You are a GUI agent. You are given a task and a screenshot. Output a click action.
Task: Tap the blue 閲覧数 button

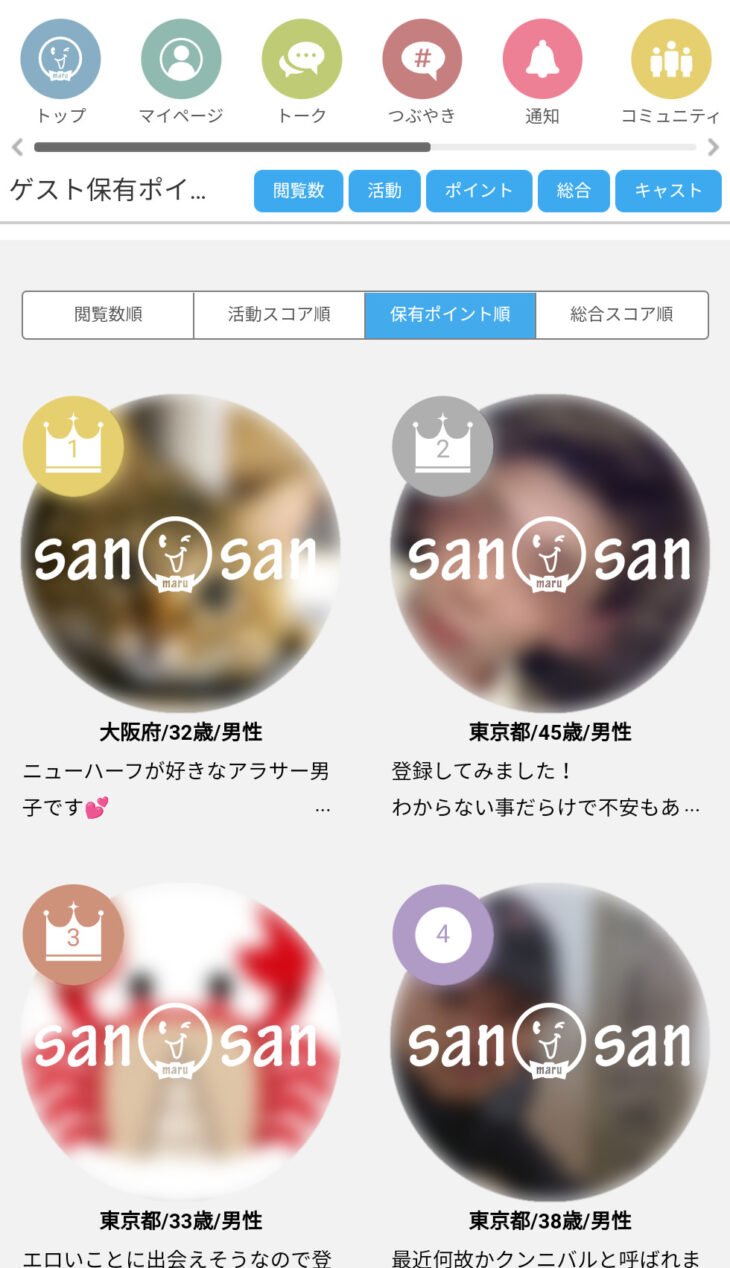298,191
